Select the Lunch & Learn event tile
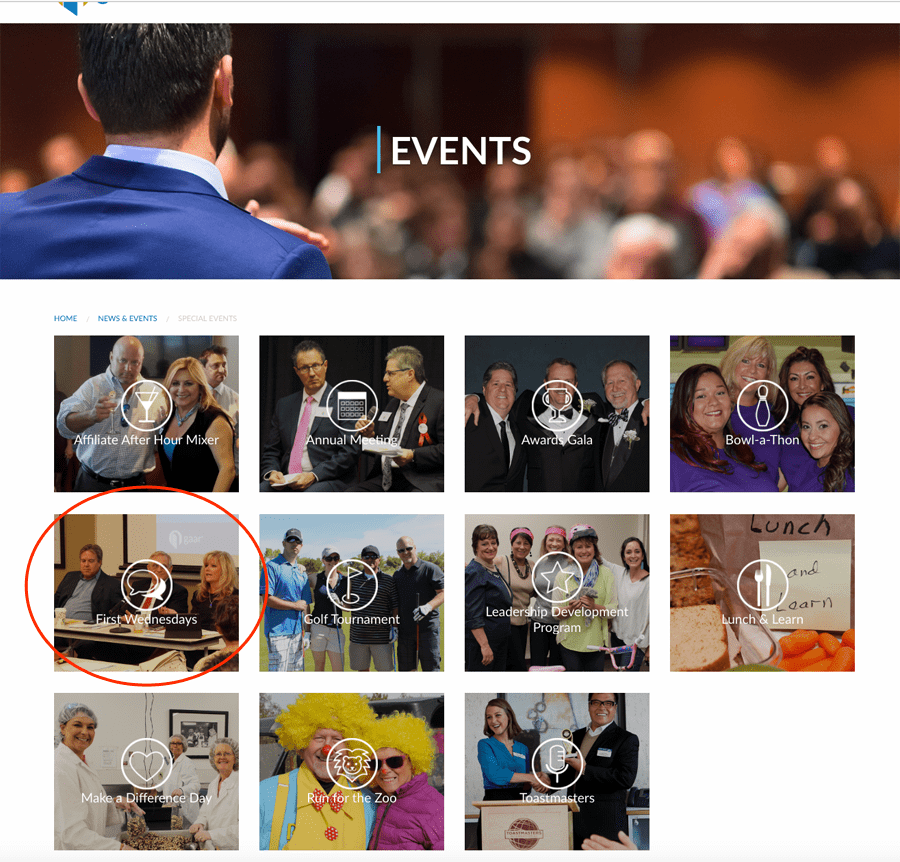Screen dimensions: 900x862 tap(762, 592)
